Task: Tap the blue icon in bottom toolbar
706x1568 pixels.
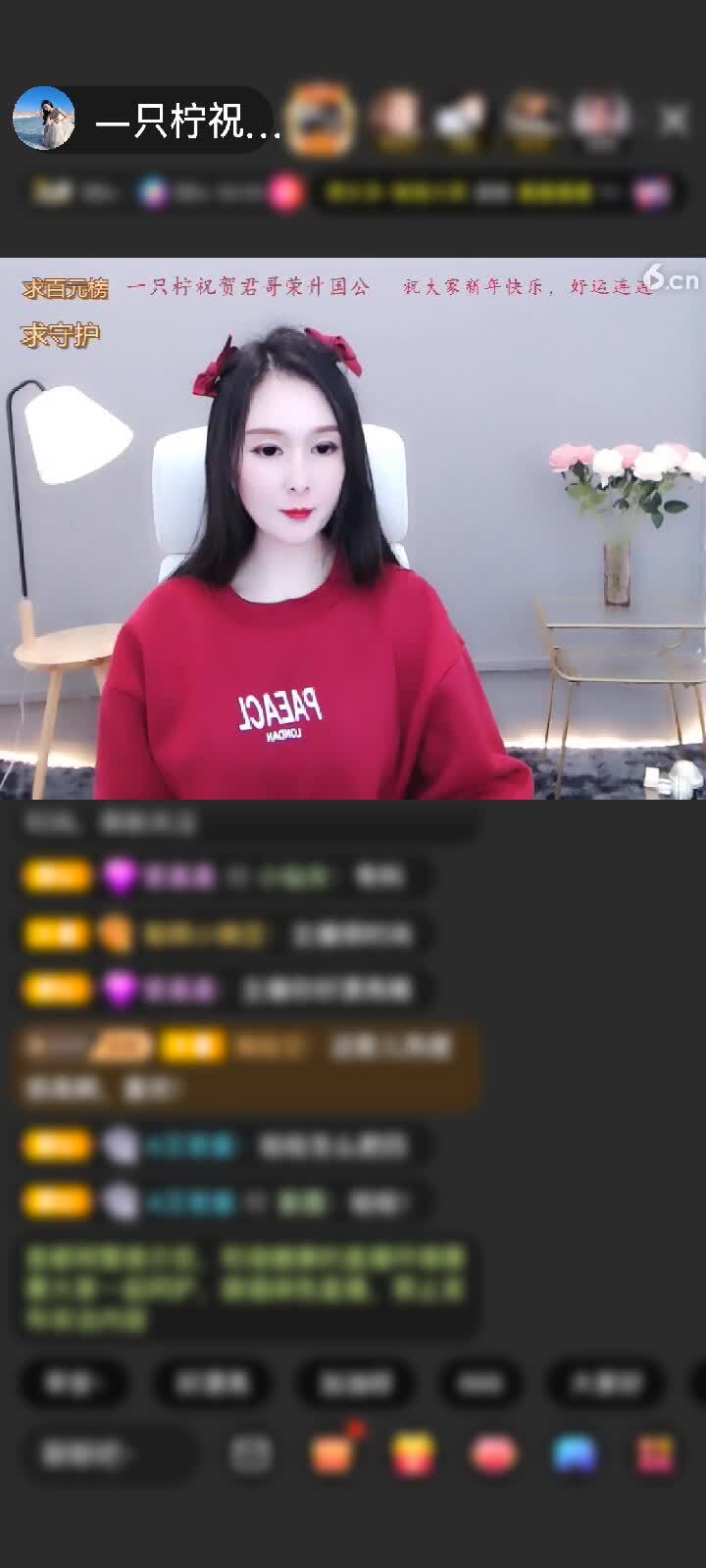Action: (x=576, y=1454)
